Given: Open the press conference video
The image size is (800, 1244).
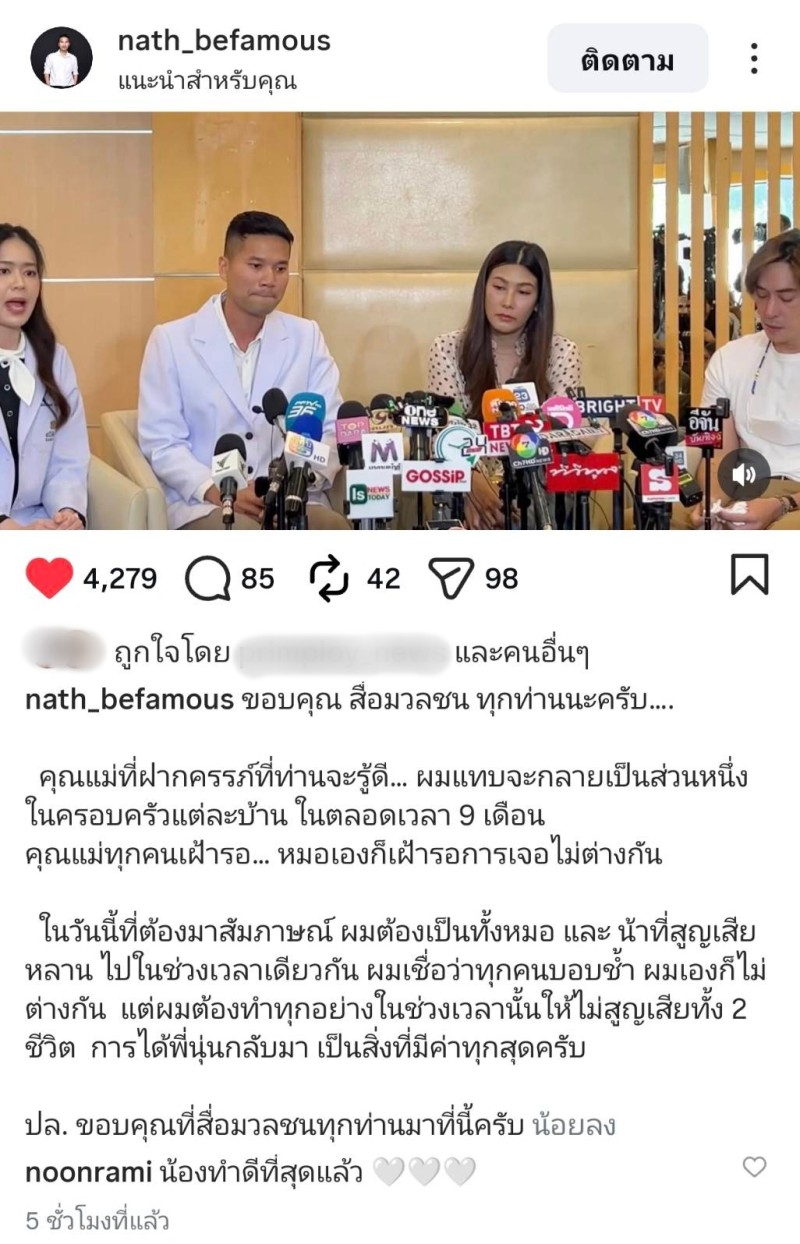Looking at the screenshot, I should (400, 320).
